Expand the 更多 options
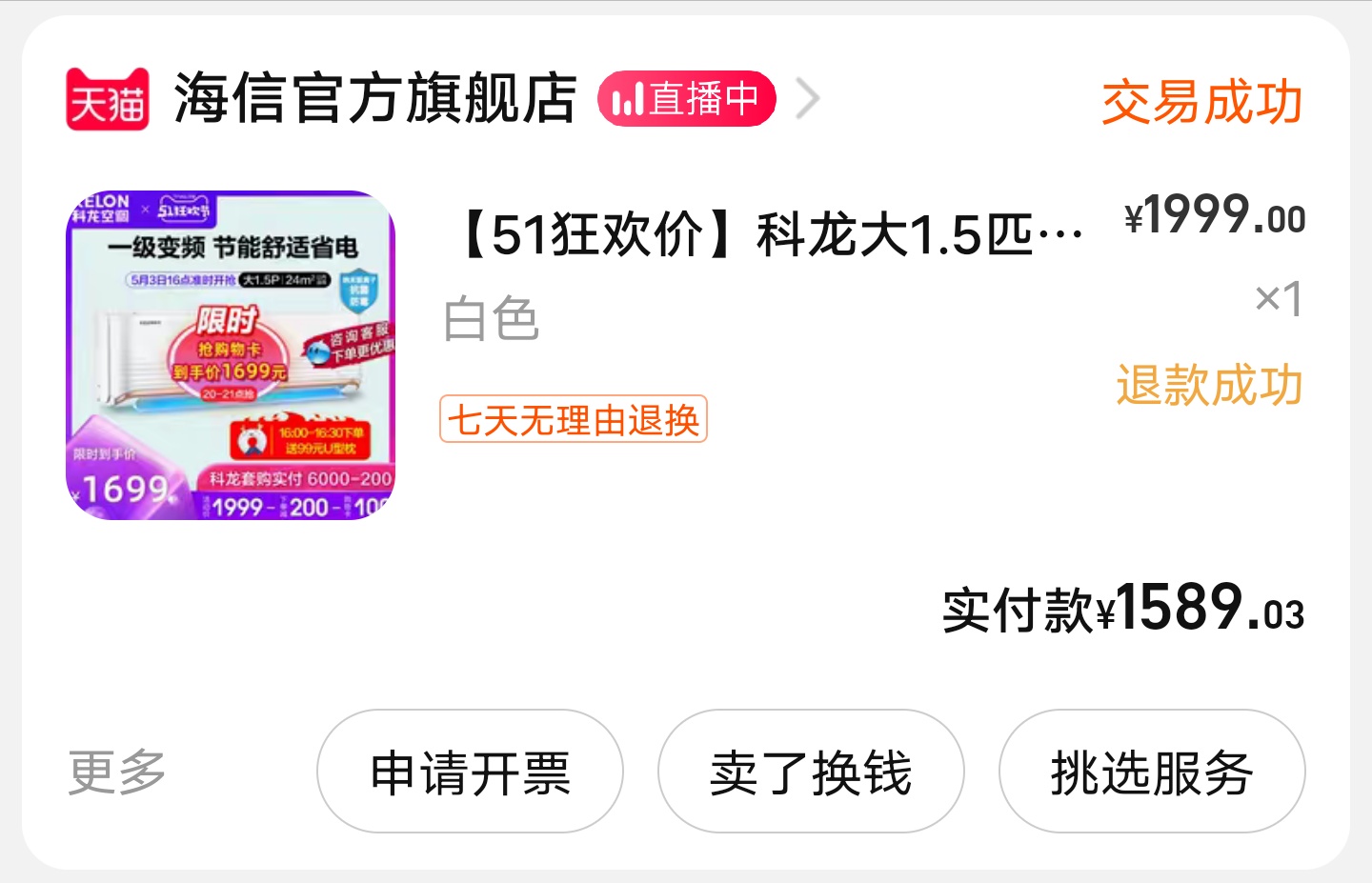1372x883 pixels. tap(117, 772)
